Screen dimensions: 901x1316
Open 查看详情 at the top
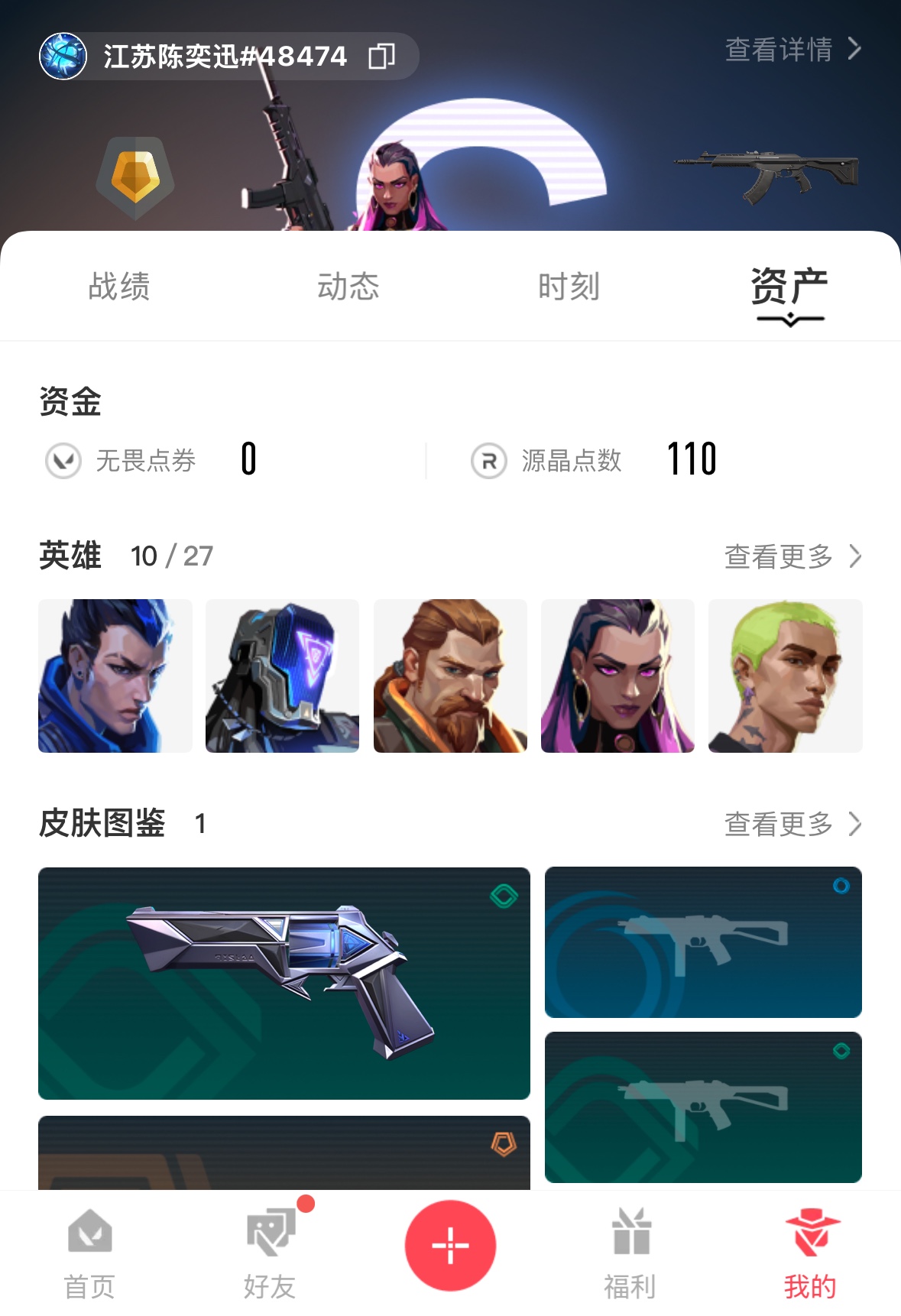pos(792,50)
